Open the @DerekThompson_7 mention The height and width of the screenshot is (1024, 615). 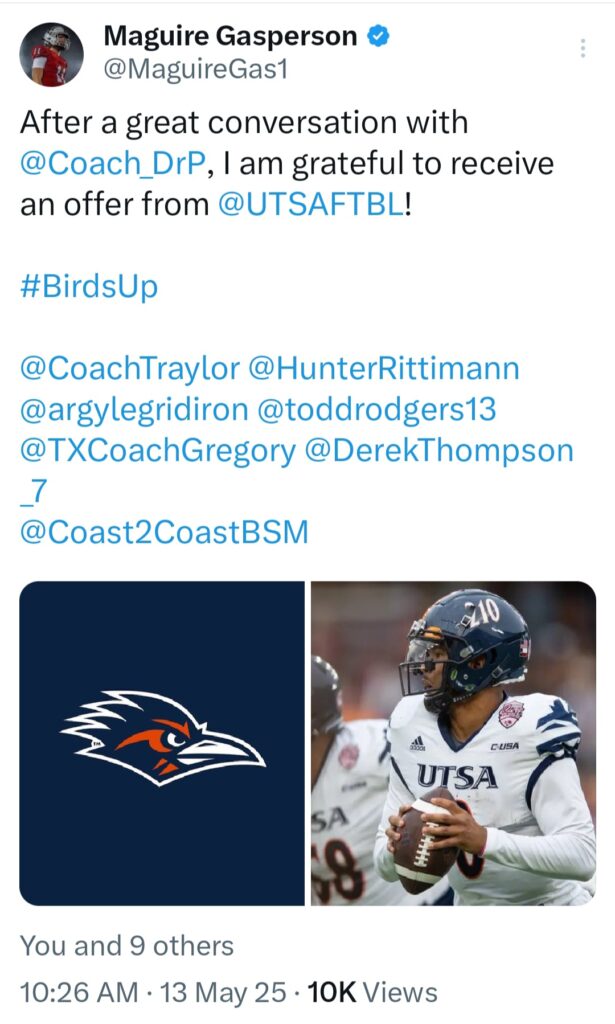click(x=439, y=451)
